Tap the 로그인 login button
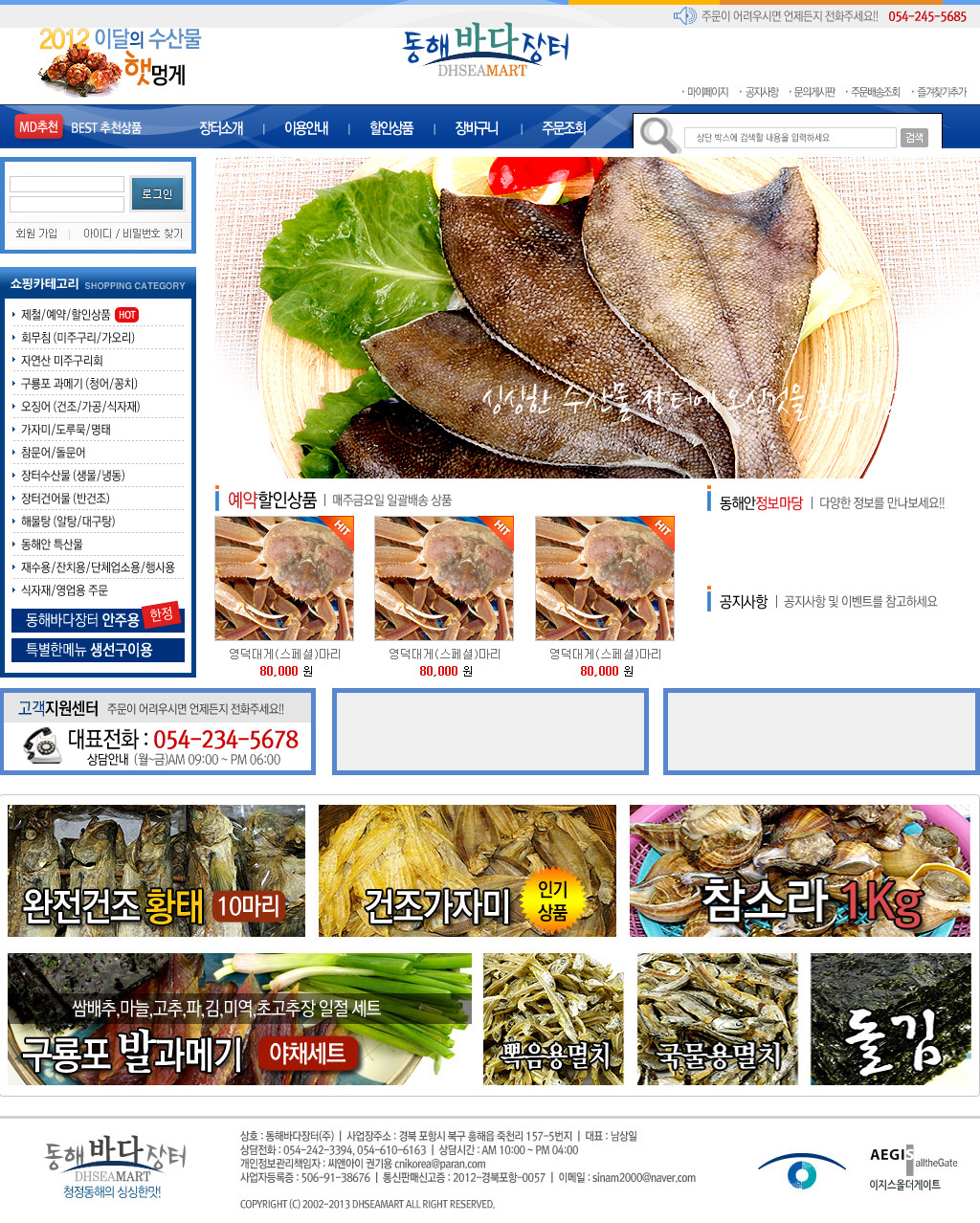The width and height of the screenshot is (980, 1223). click(x=156, y=193)
